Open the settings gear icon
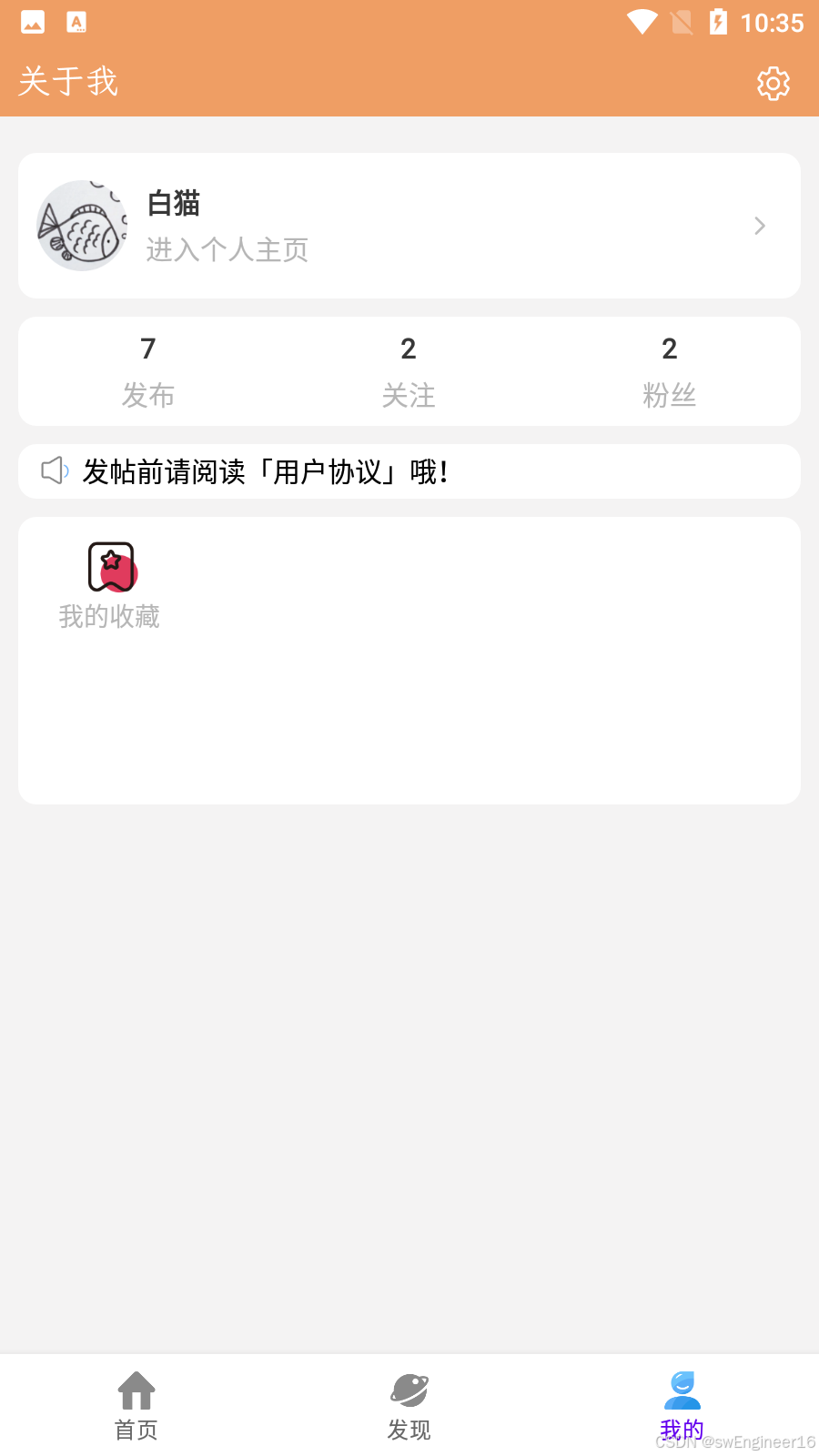This screenshot has width=819, height=1456. tap(773, 83)
